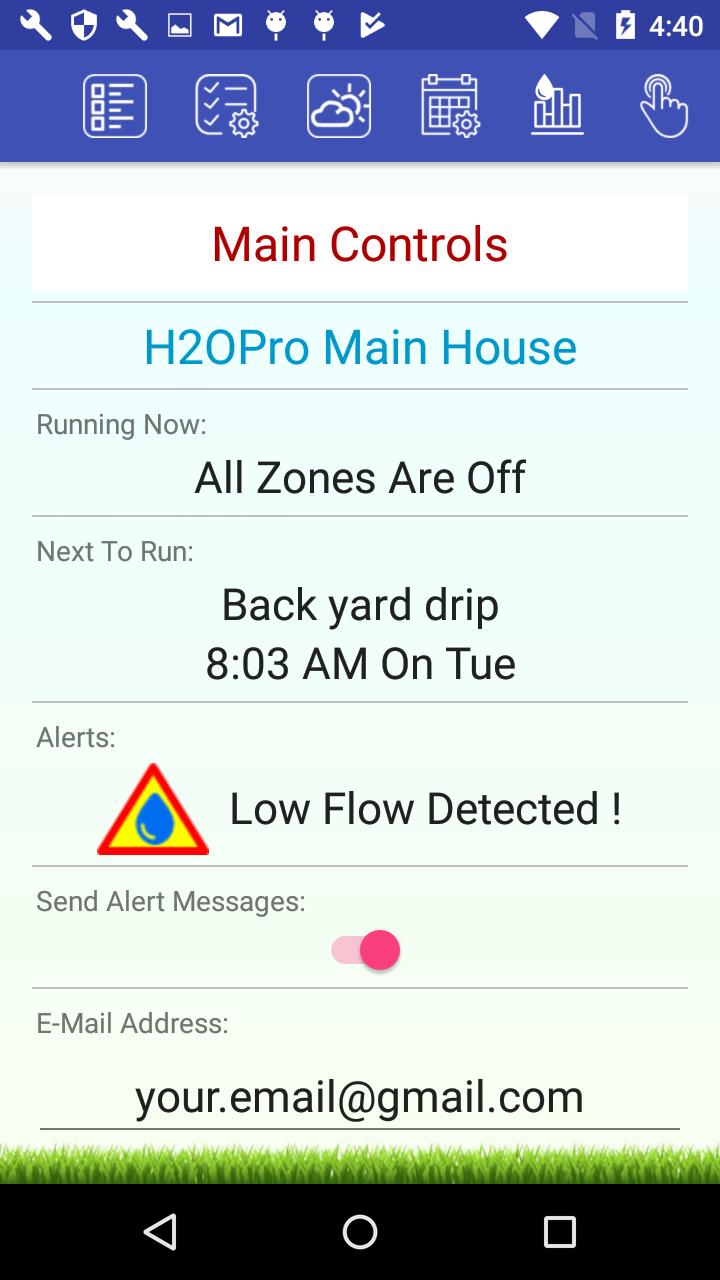Viewport: 720px width, 1280px height.
Task: Tap the Low Flow Detected alert
Action: (x=424, y=808)
